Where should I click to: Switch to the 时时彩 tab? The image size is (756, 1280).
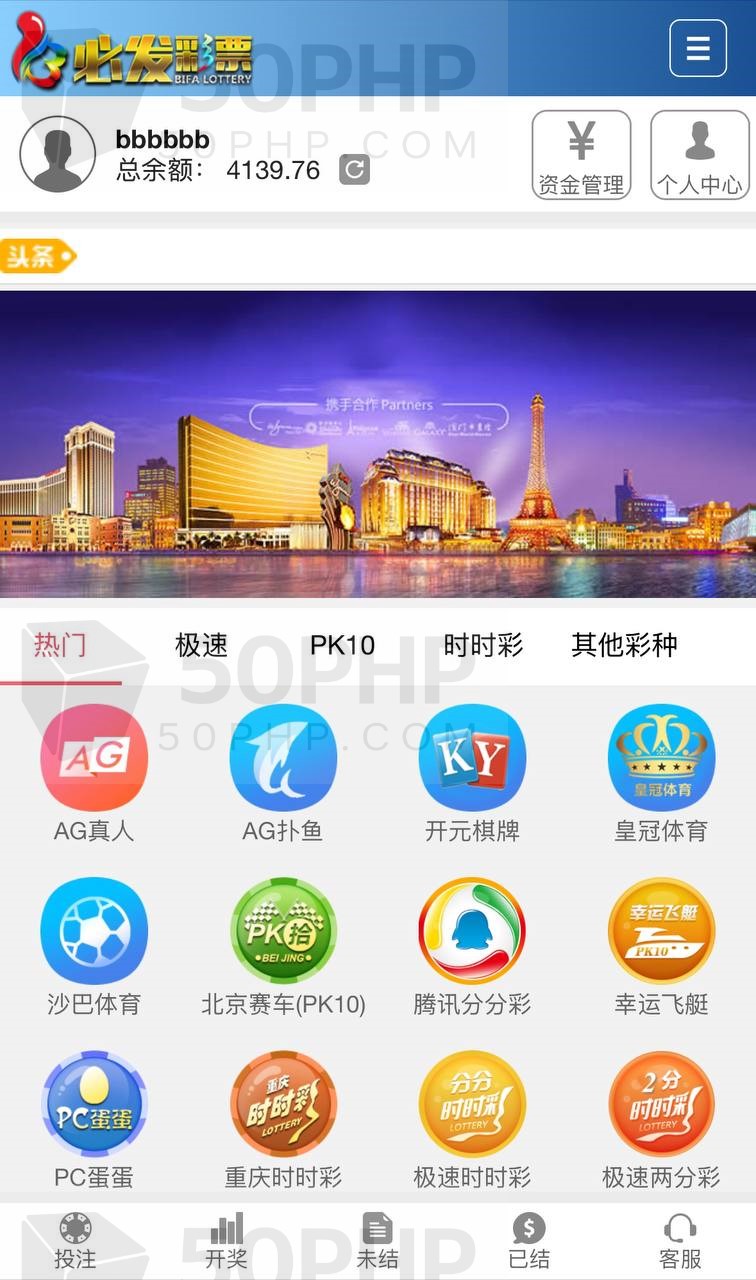click(483, 645)
